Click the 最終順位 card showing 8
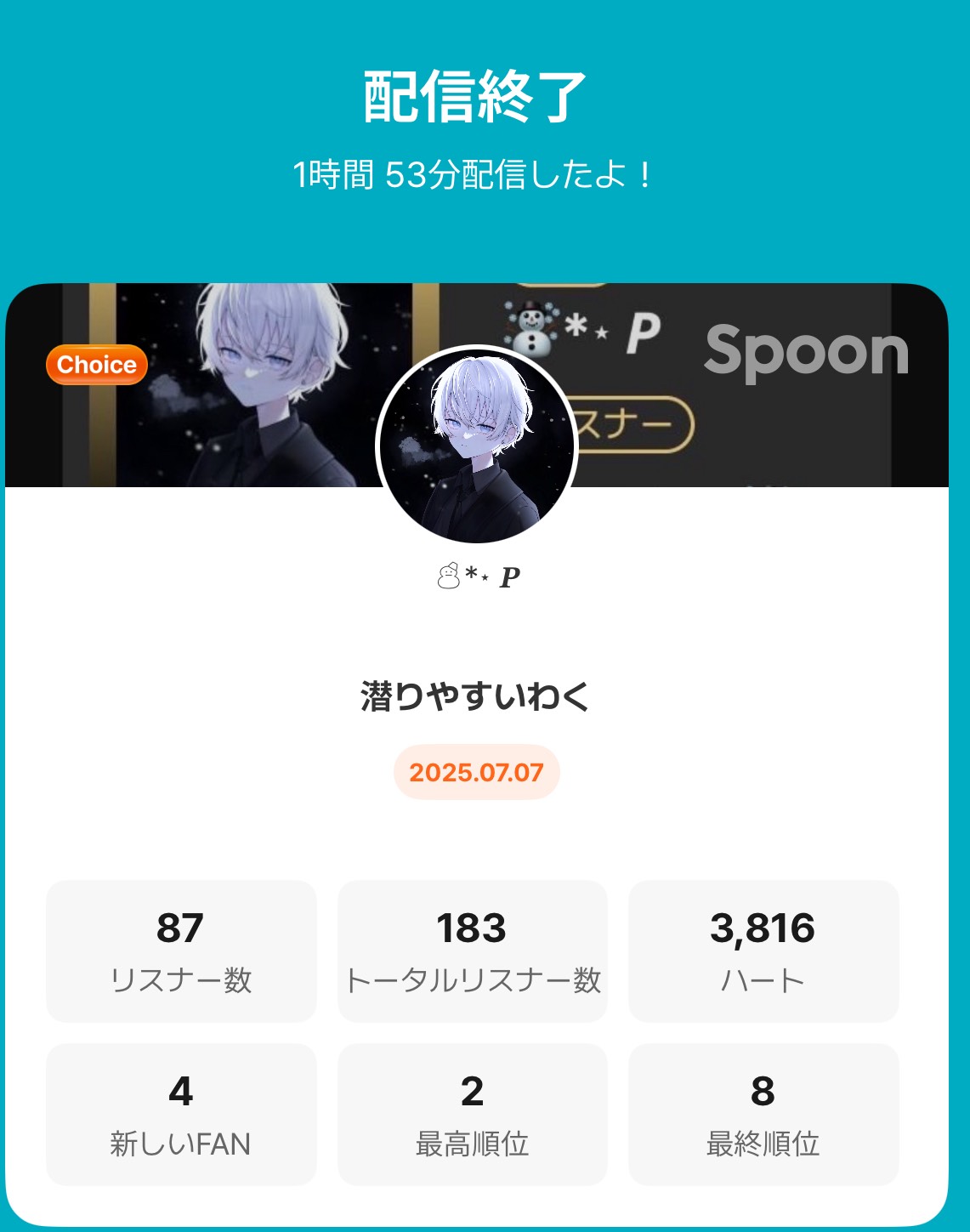This screenshot has width=970, height=1232. click(763, 1114)
